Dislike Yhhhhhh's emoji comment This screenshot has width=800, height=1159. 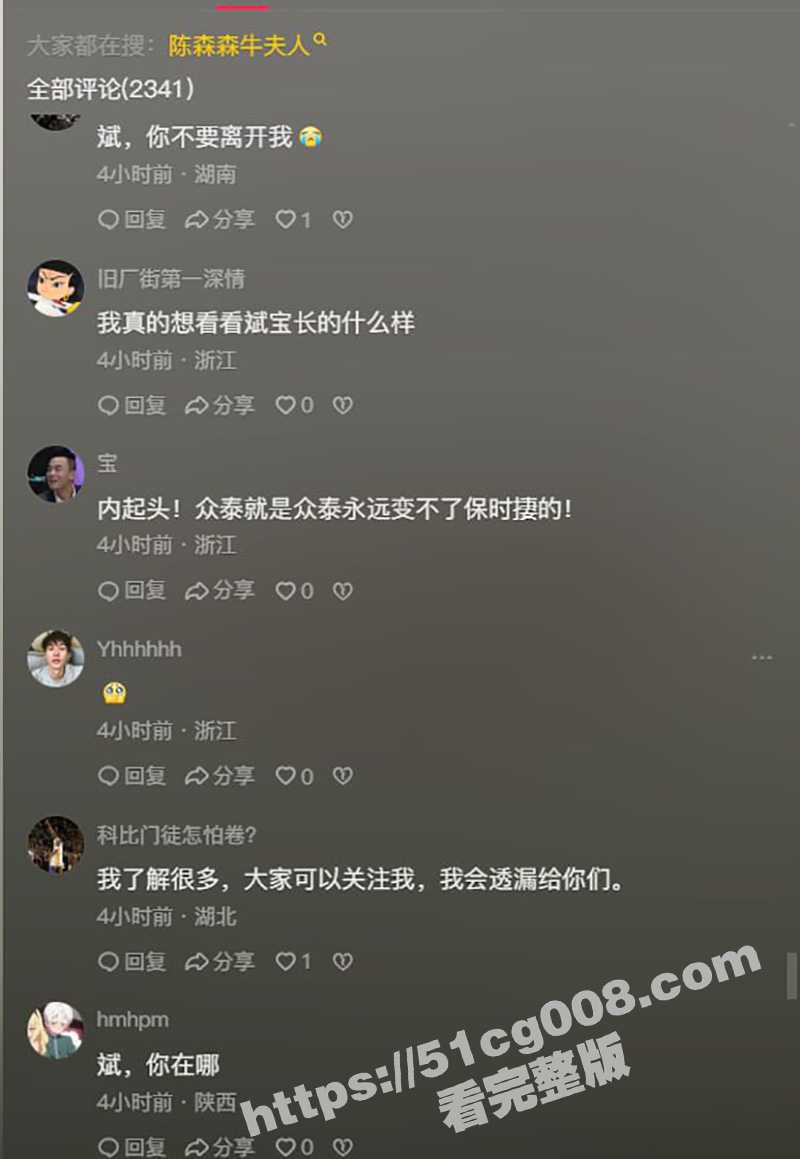tap(343, 776)
